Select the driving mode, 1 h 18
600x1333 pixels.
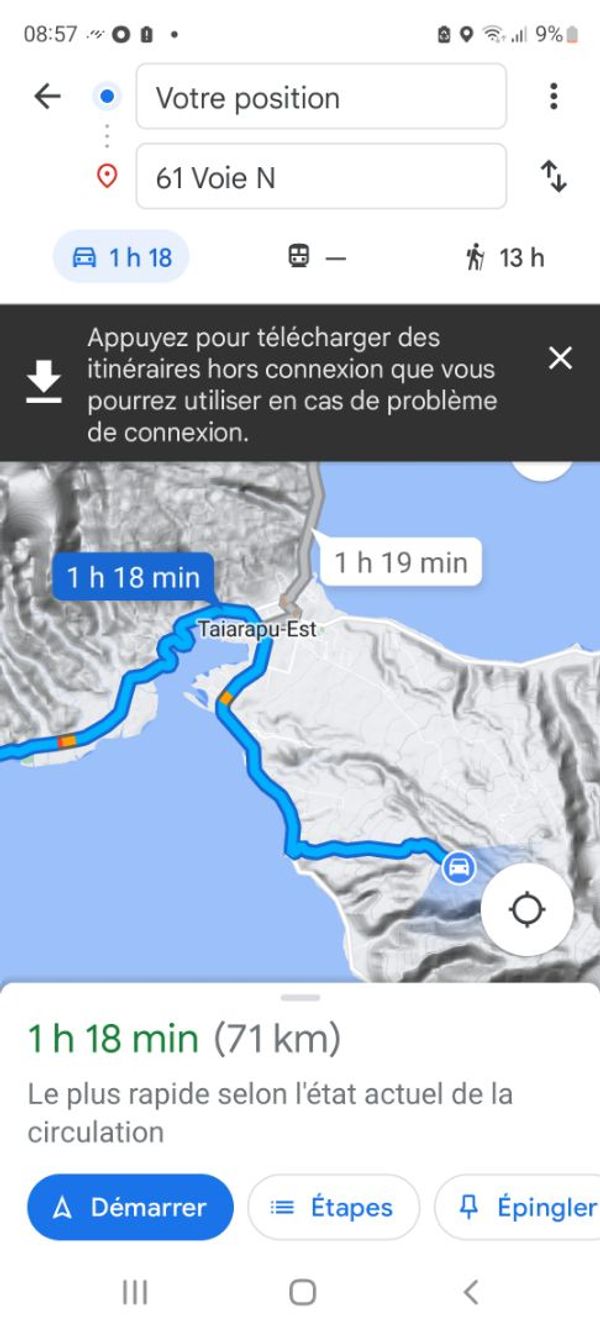click(x=121, y=258)
